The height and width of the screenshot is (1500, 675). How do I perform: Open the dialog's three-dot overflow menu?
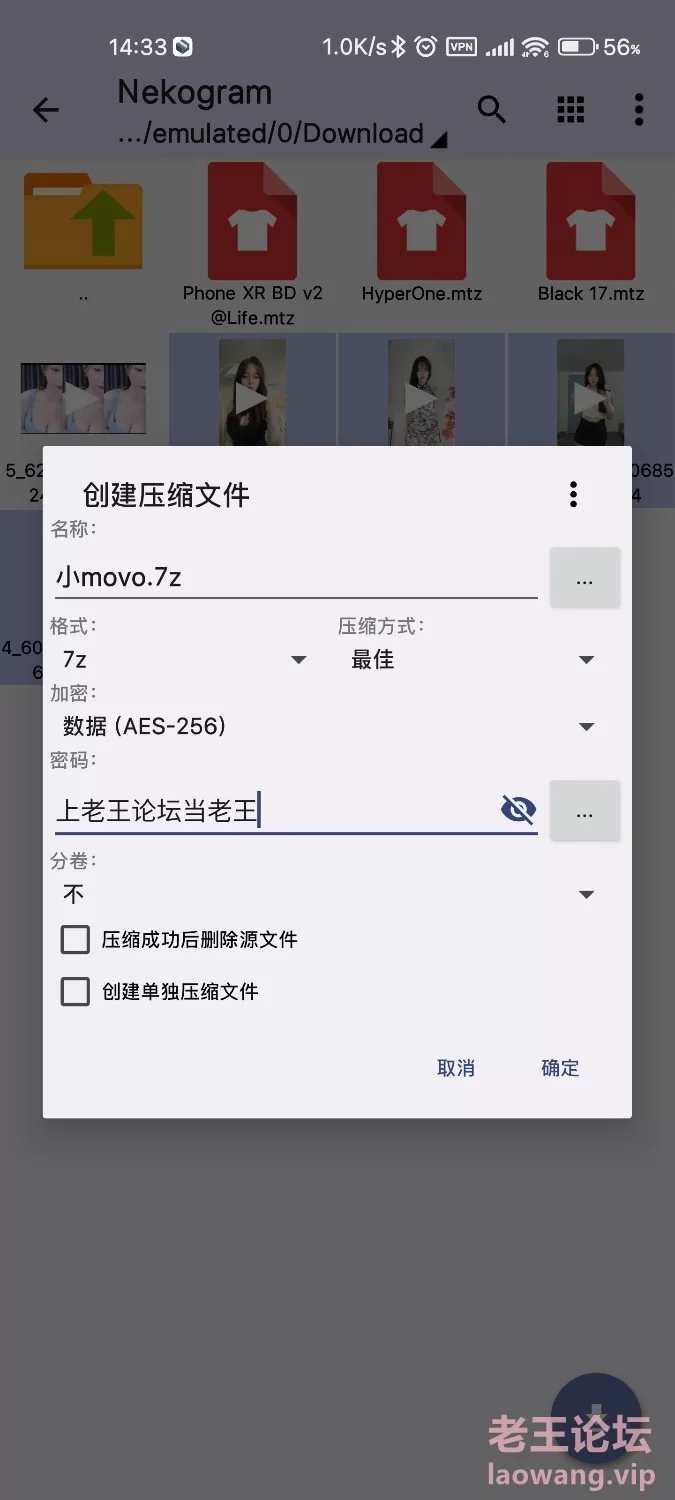point(573,494)
